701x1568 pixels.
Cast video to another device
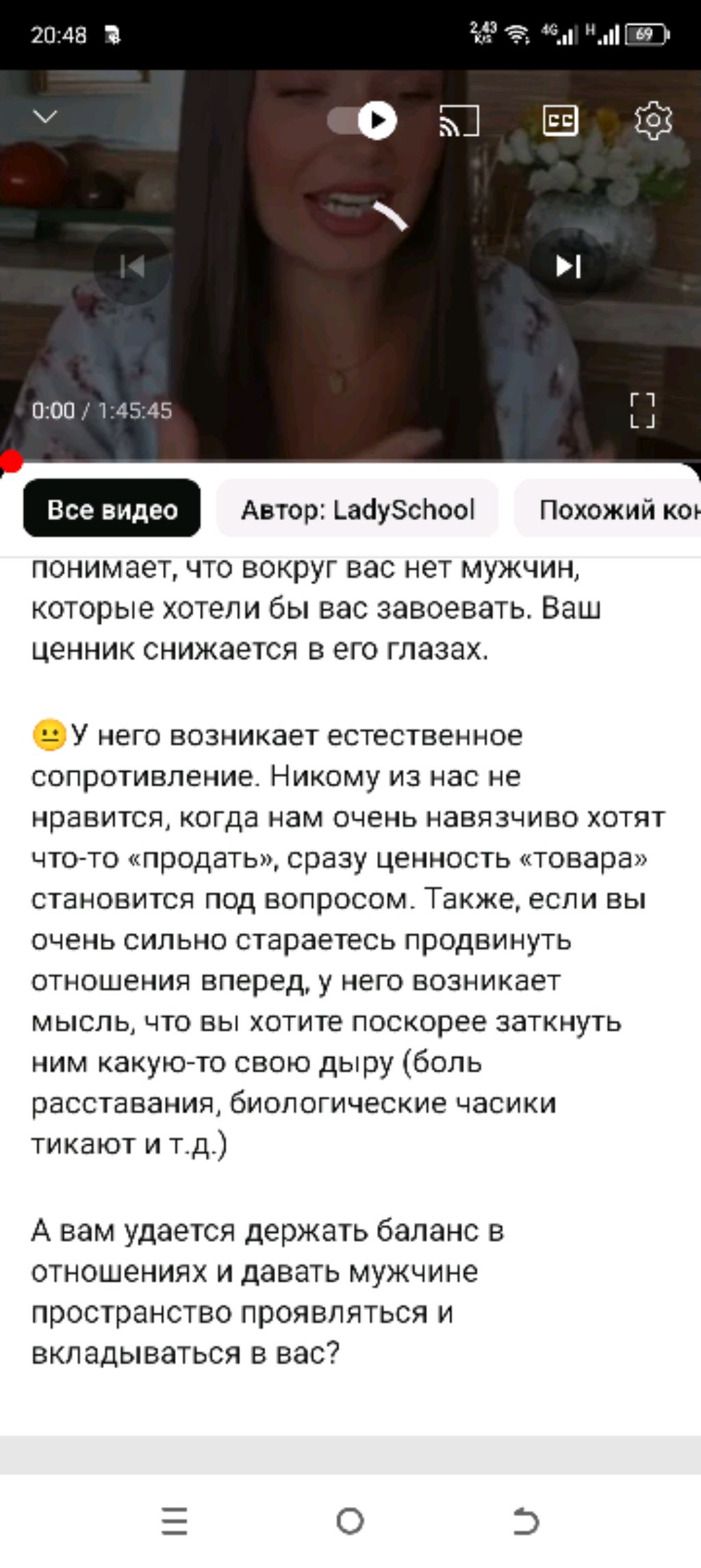tap(459, 121)
